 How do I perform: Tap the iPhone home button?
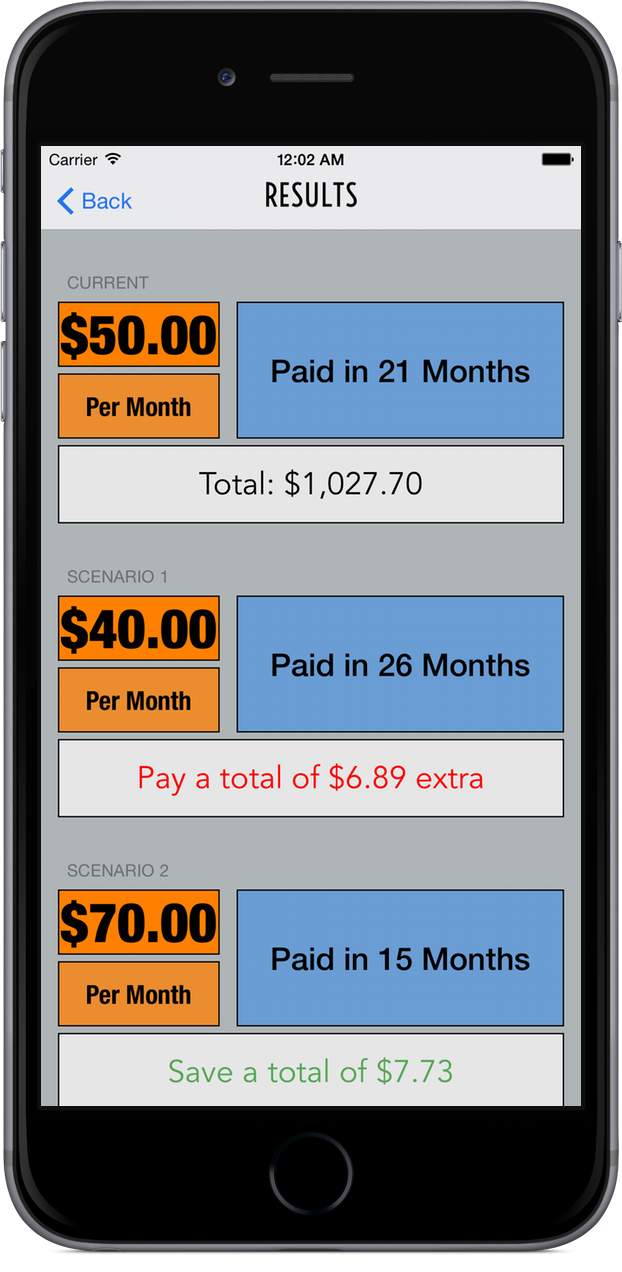click(311, 1173)
